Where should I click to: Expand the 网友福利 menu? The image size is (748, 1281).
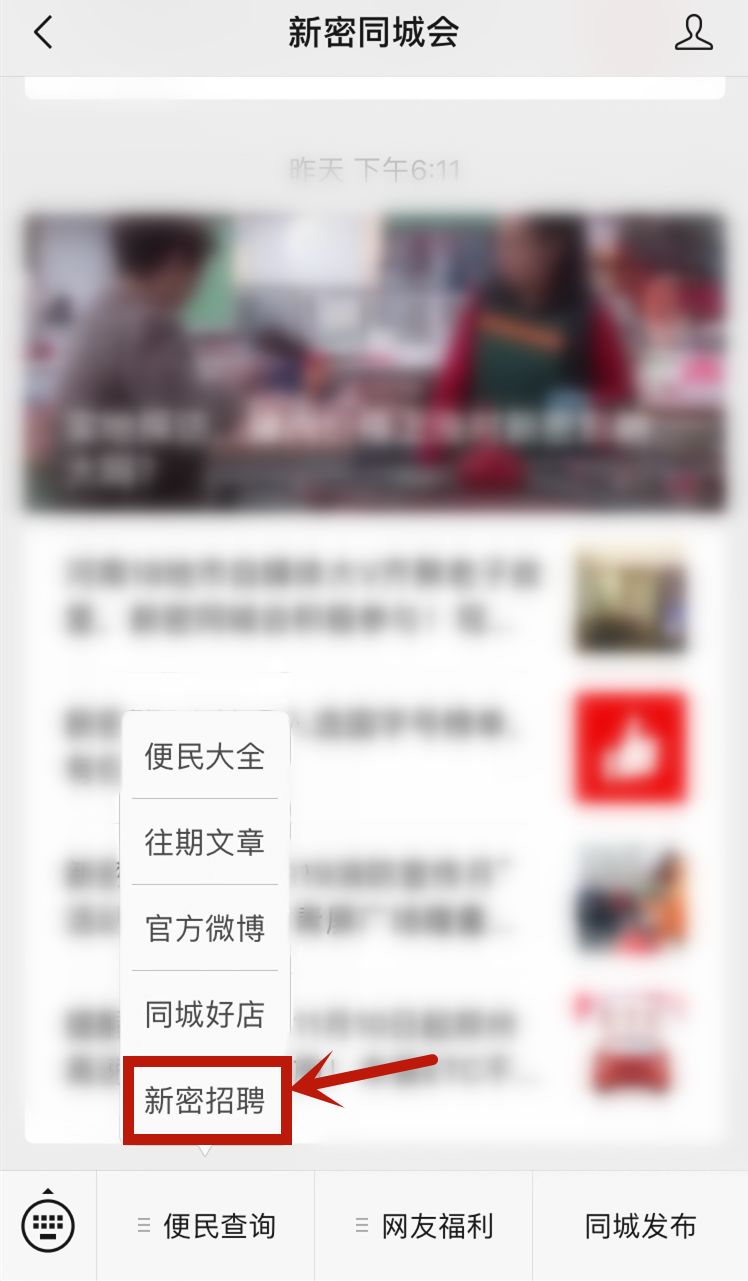pos(424,1226)
